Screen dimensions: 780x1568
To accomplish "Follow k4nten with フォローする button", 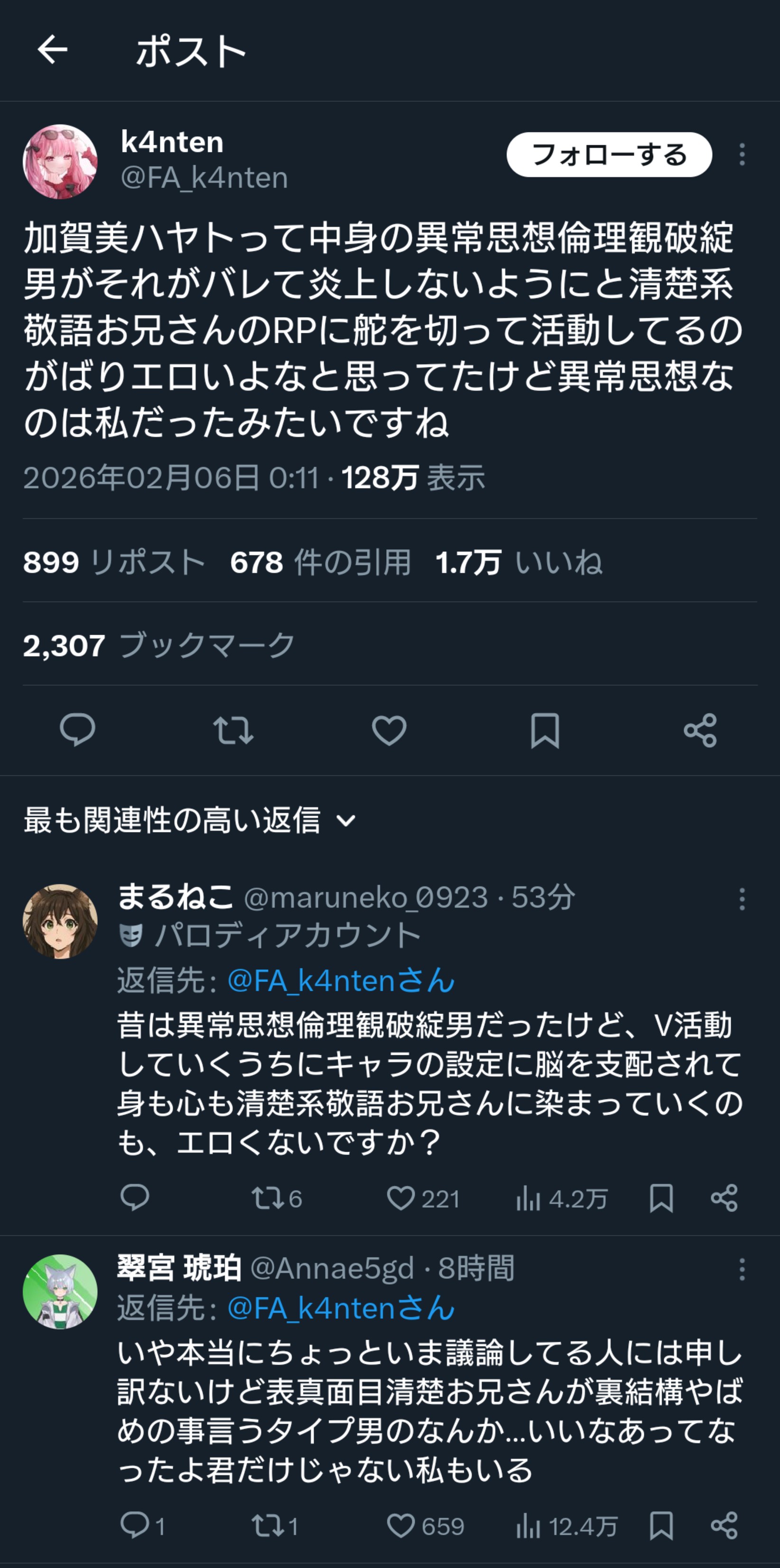I will pos(609,155).
